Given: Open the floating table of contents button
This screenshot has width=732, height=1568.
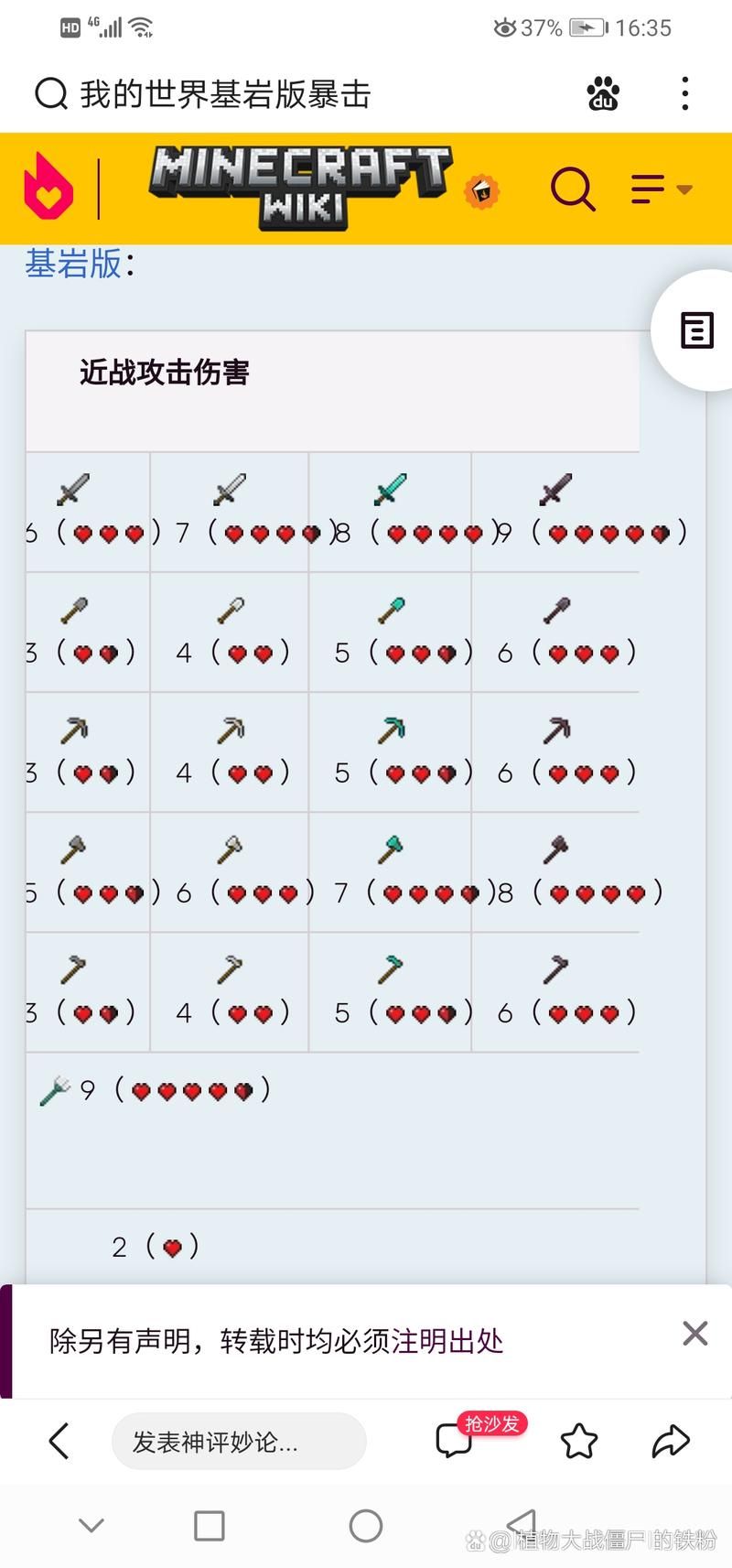Looking at the screenshot, I should pyautogui.click(x=696, y=330).
